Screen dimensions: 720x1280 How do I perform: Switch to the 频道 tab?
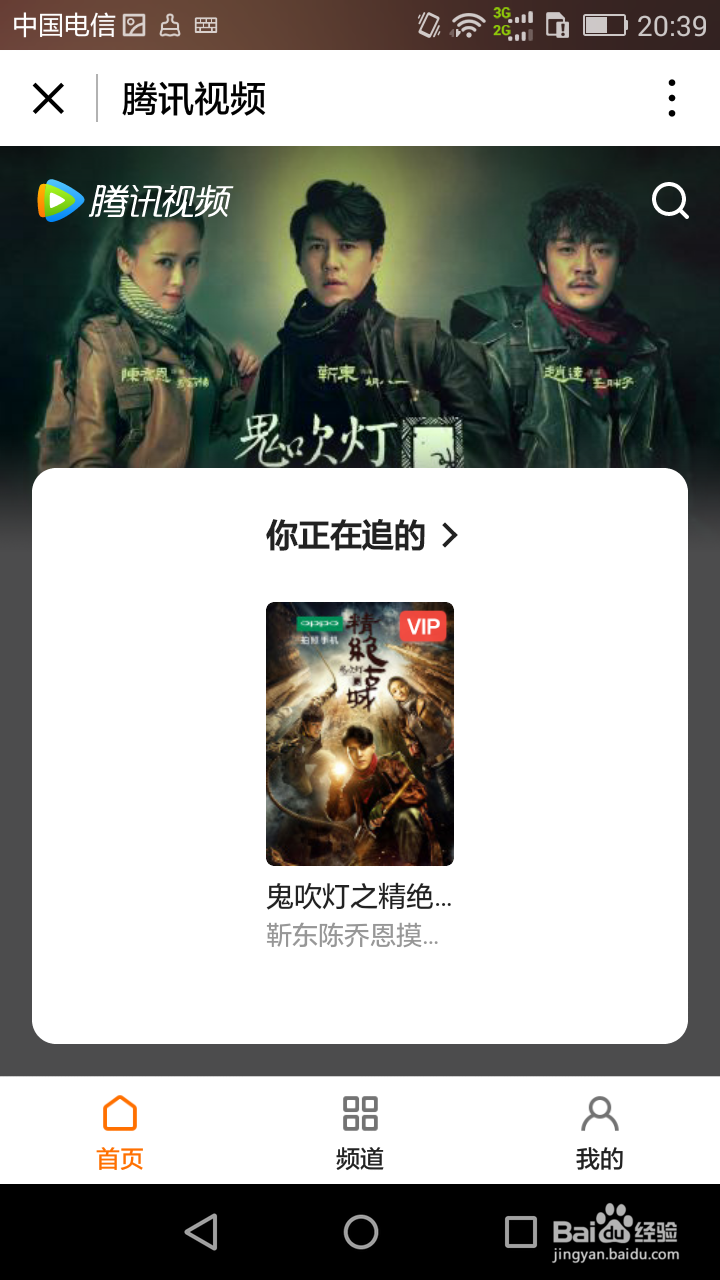tap(360, 1158)
